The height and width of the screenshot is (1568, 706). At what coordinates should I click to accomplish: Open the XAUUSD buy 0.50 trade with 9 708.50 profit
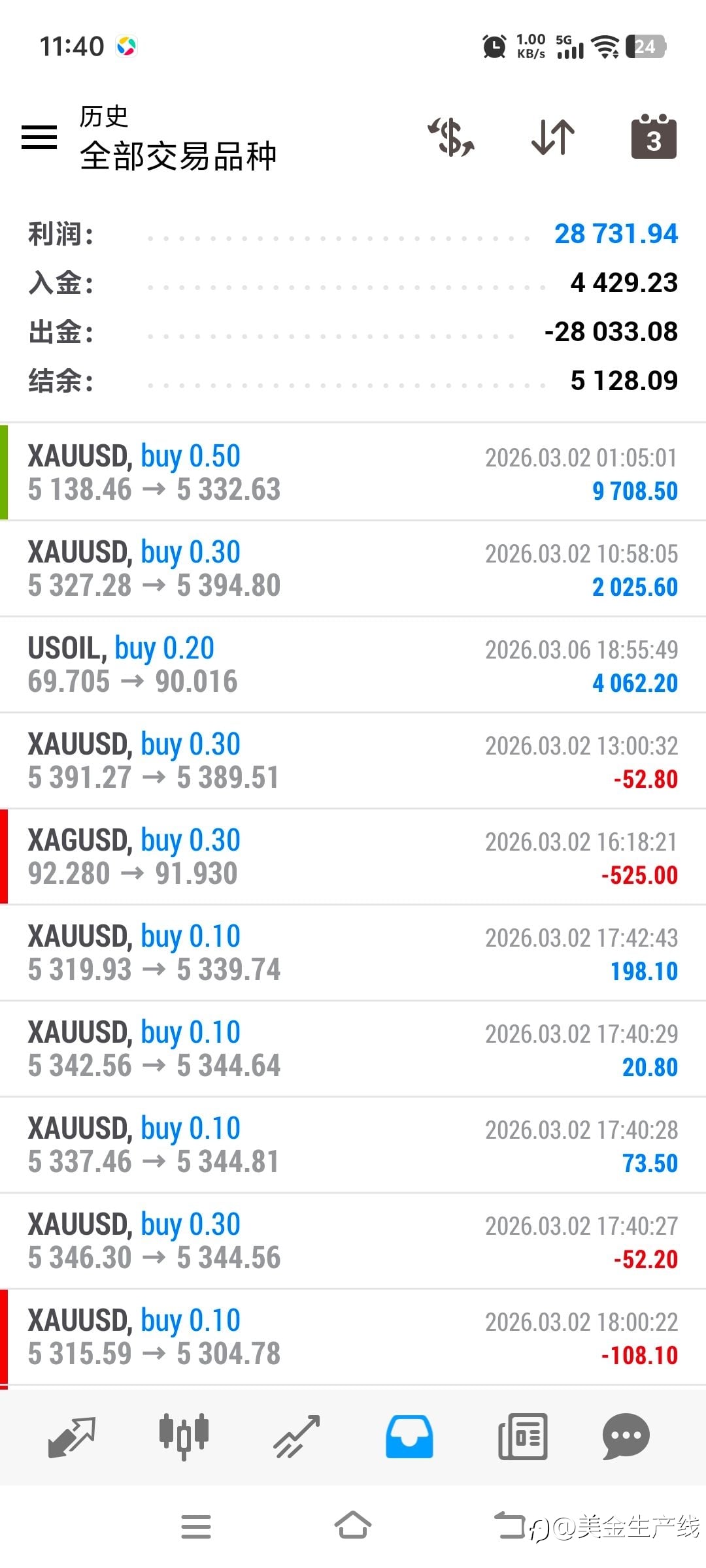(353, 472)
